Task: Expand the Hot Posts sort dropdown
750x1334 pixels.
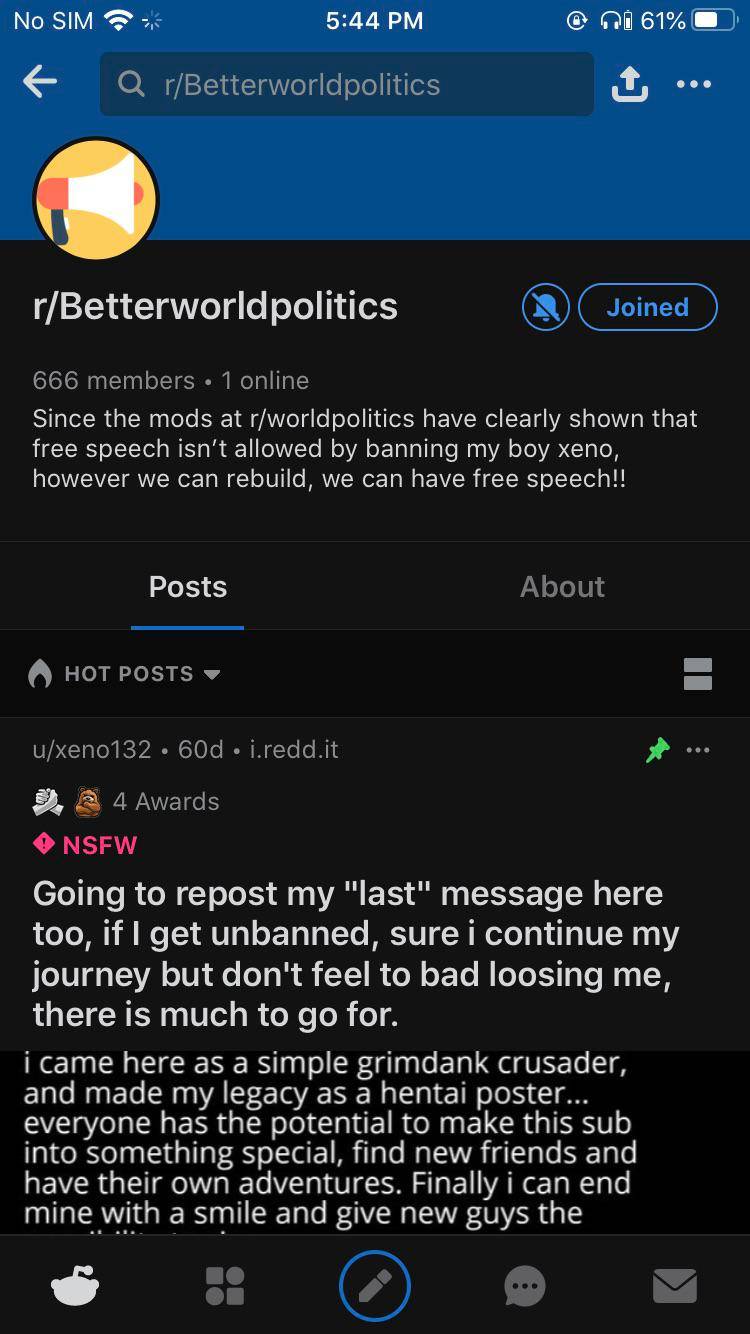Action: point(127,674)
